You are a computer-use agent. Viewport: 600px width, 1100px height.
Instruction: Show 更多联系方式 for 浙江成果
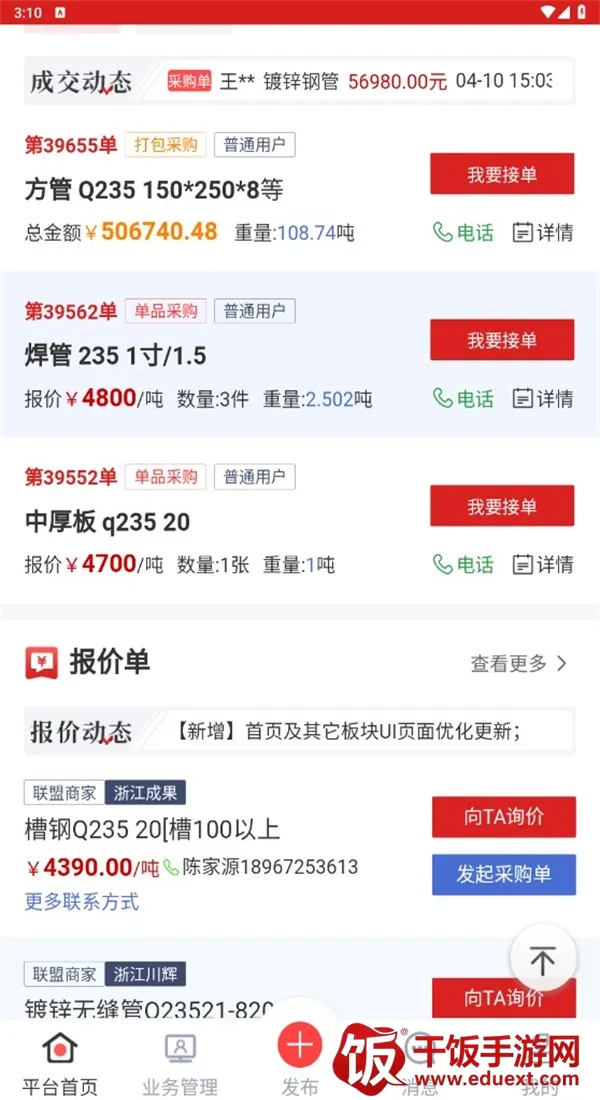coord(82,902)
